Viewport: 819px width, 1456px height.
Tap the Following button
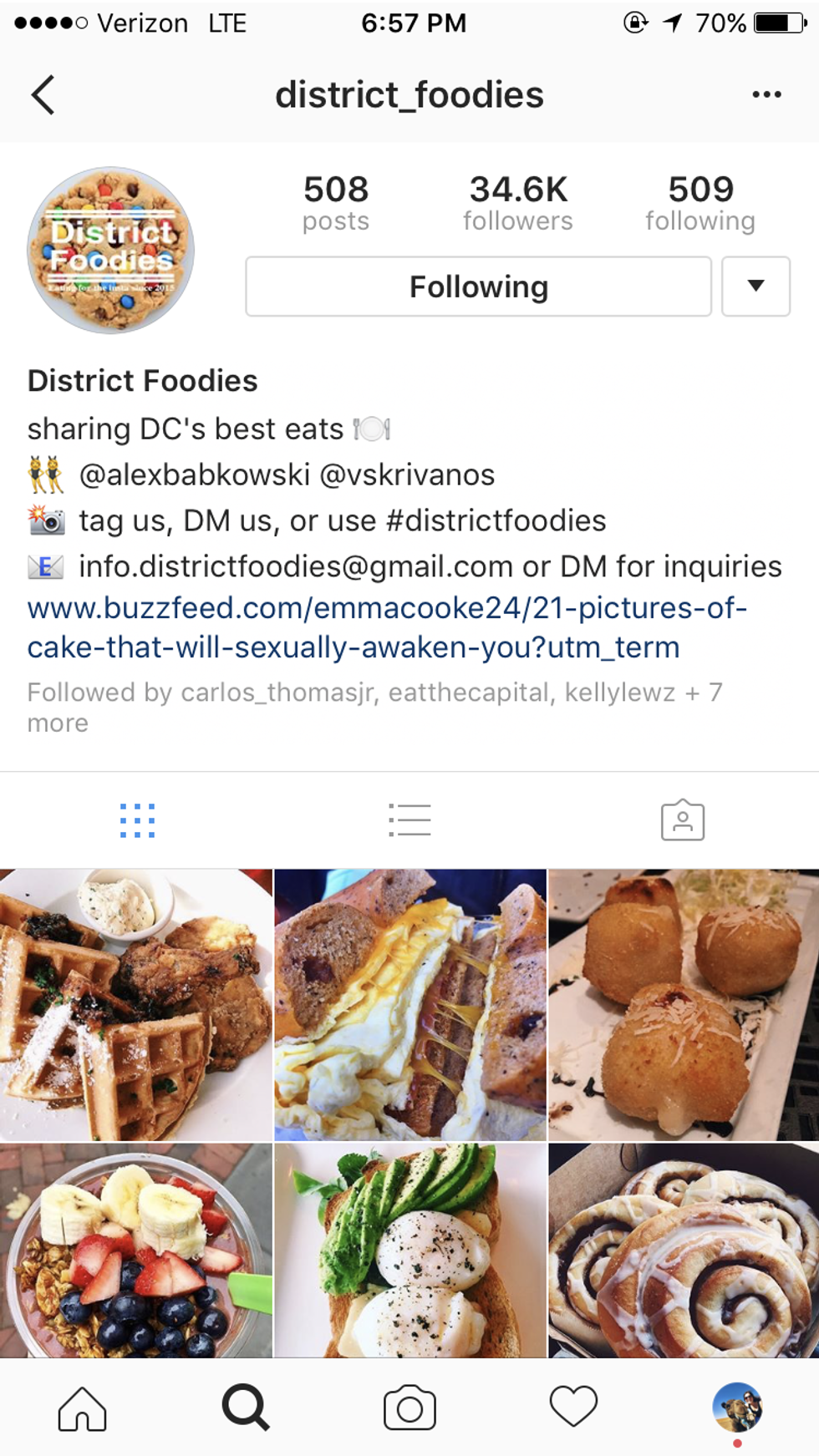point(478,287)
